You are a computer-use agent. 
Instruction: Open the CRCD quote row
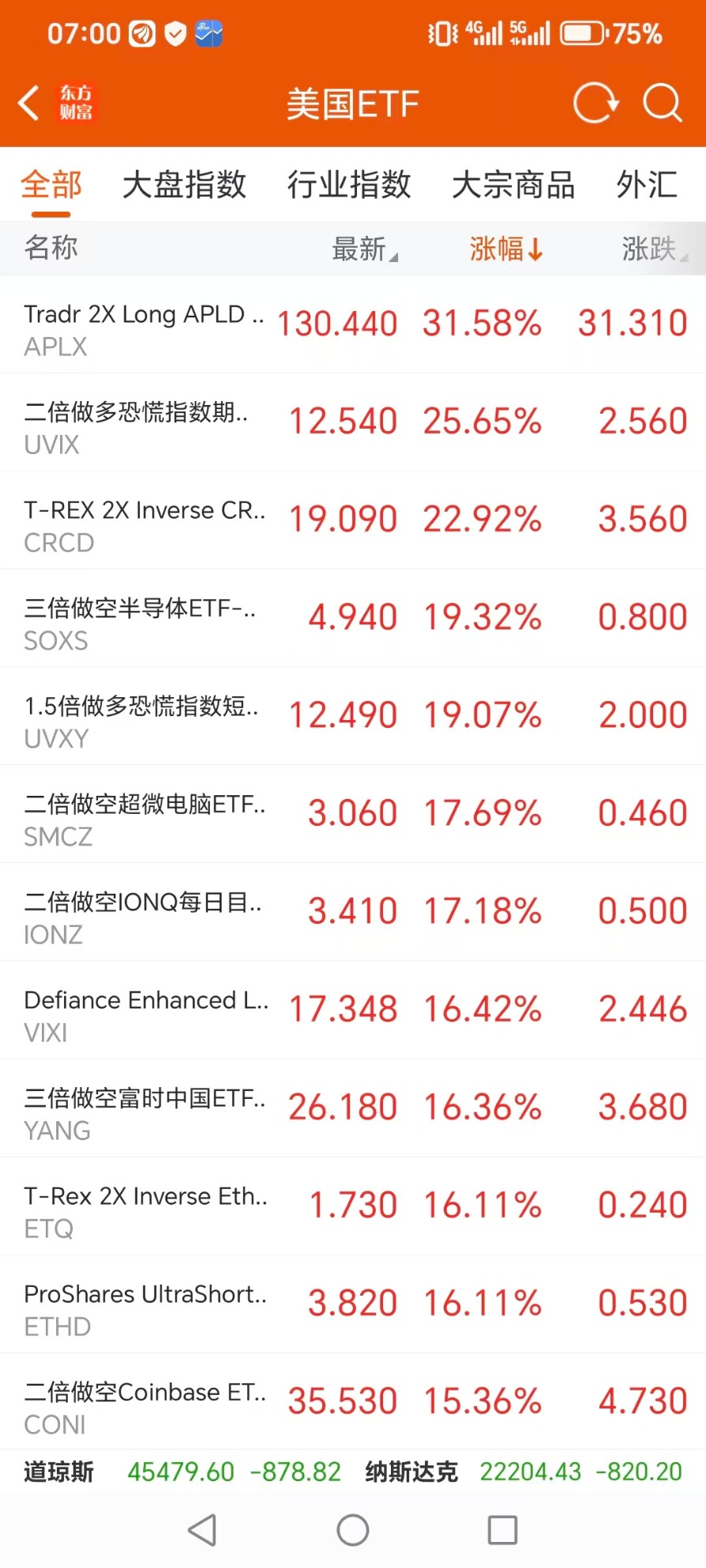[x=353, y=520]
